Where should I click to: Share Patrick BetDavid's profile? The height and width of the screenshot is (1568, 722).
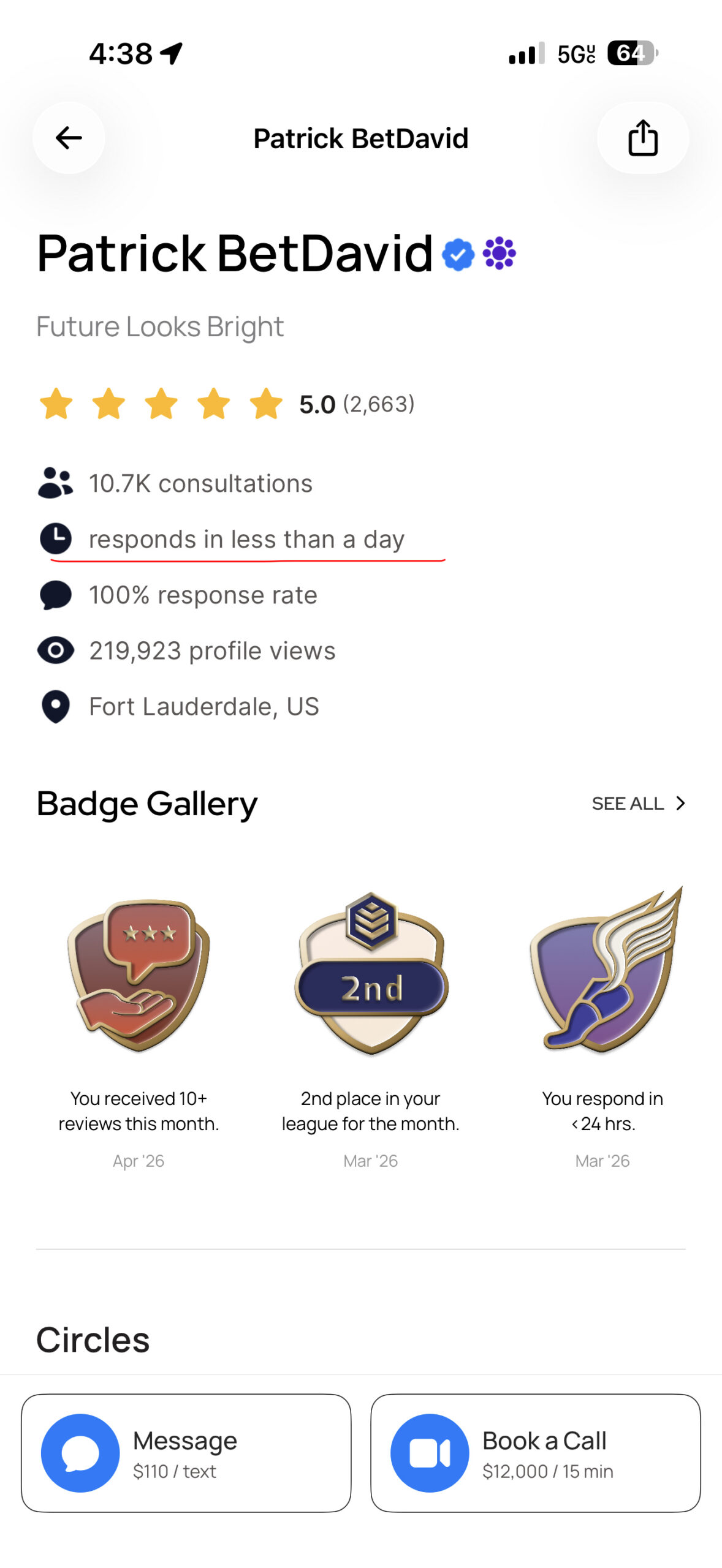coord(642,138)
